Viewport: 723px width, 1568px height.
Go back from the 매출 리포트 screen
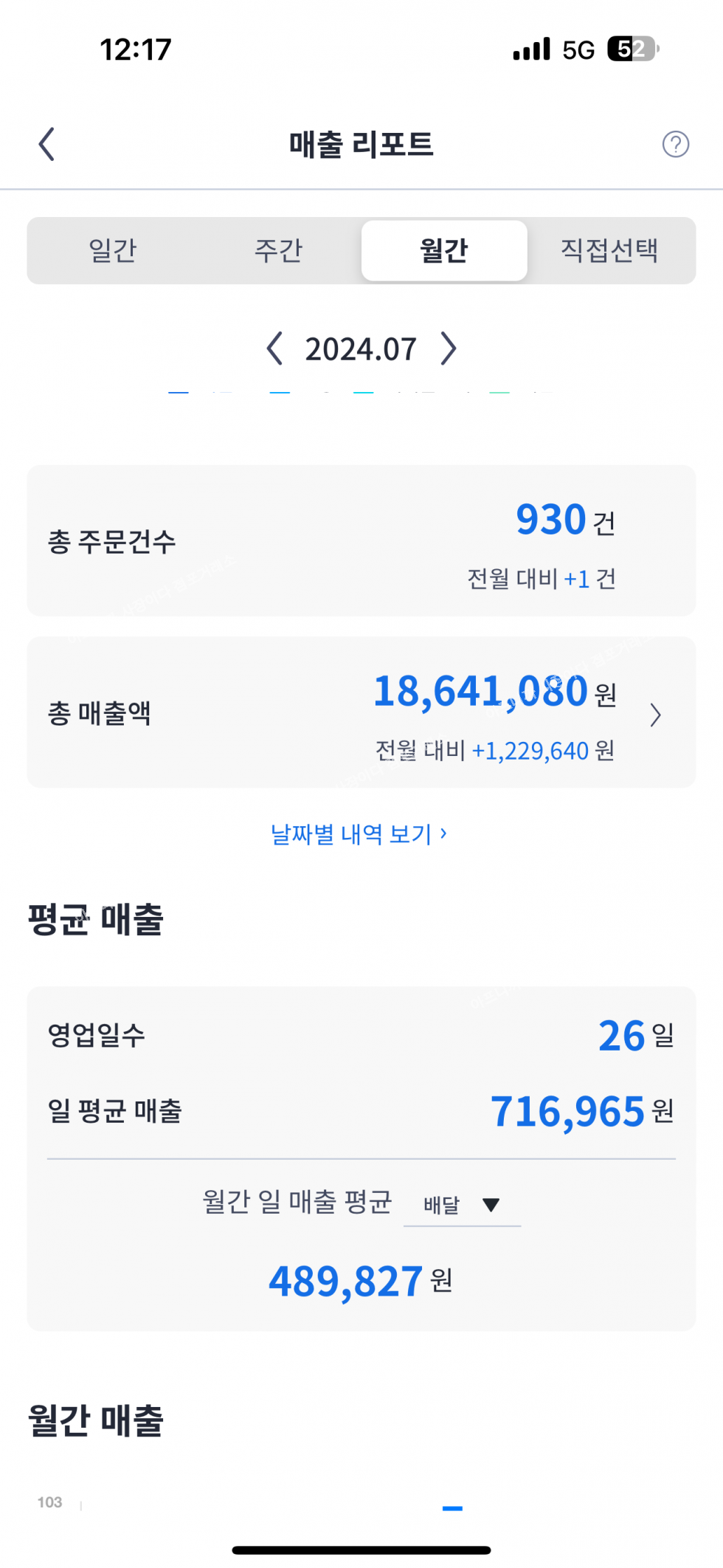pos(46,144)
